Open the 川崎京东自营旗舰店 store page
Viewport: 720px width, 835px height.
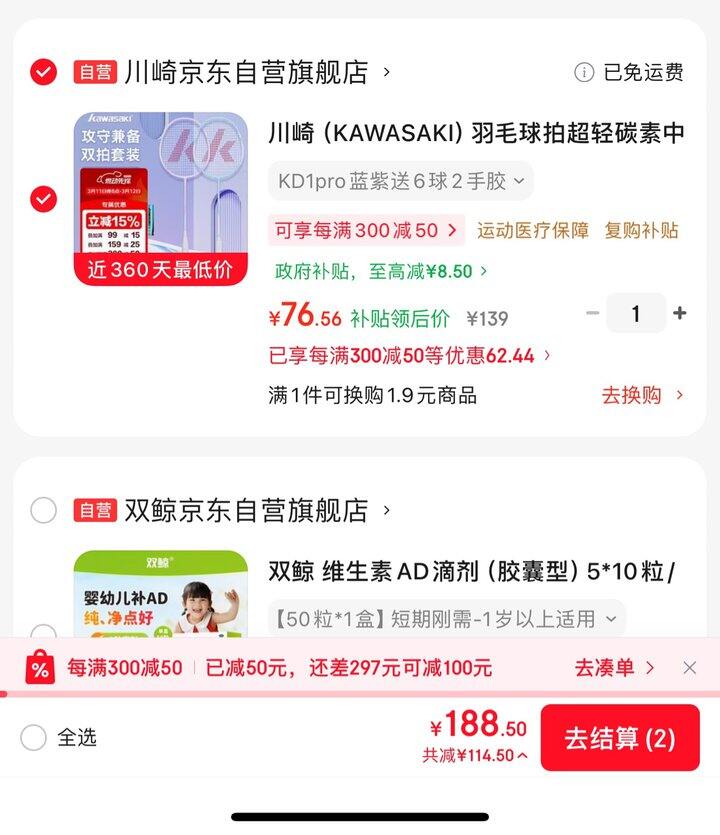pyautogui.click(x=245, y=72)
